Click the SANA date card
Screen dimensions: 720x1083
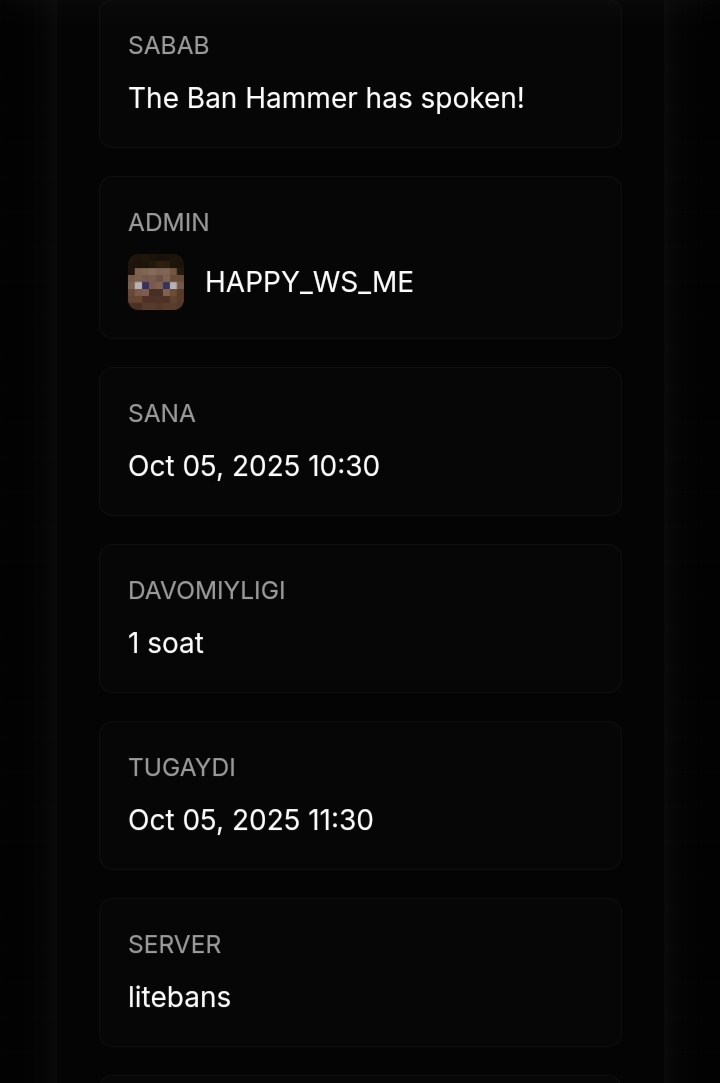[360, 441]
